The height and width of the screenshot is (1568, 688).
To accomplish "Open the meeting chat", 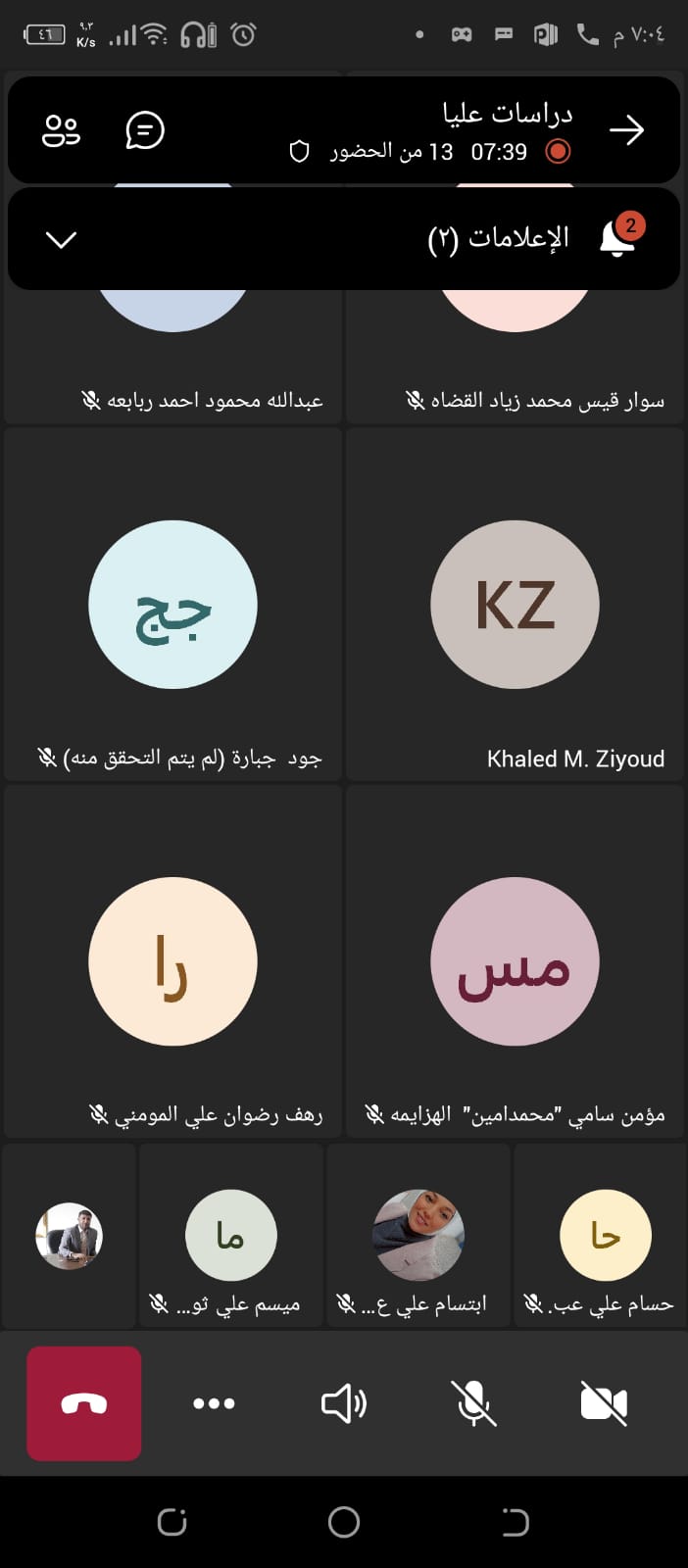I will pyautogui.click(x=145, y=130).
